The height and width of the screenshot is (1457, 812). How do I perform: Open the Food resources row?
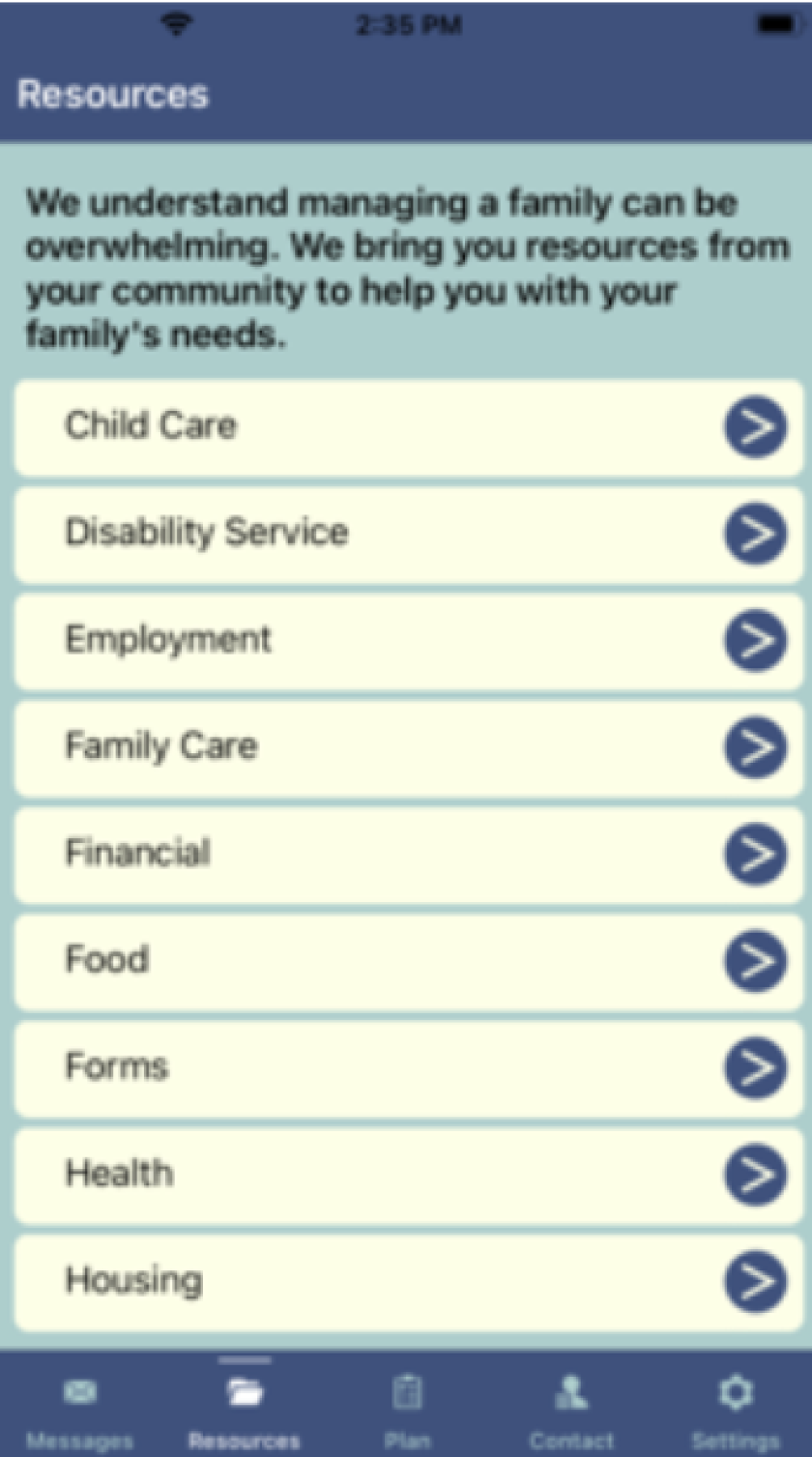click(x=408, y=962)
